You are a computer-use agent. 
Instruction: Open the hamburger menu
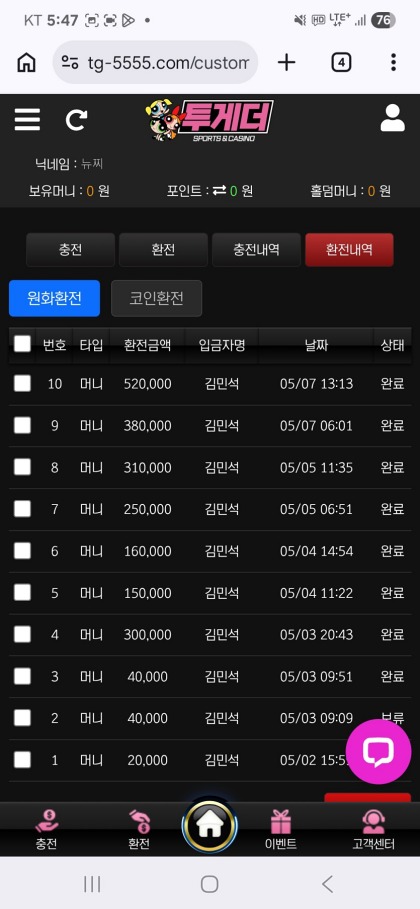(x=27, y=120)
